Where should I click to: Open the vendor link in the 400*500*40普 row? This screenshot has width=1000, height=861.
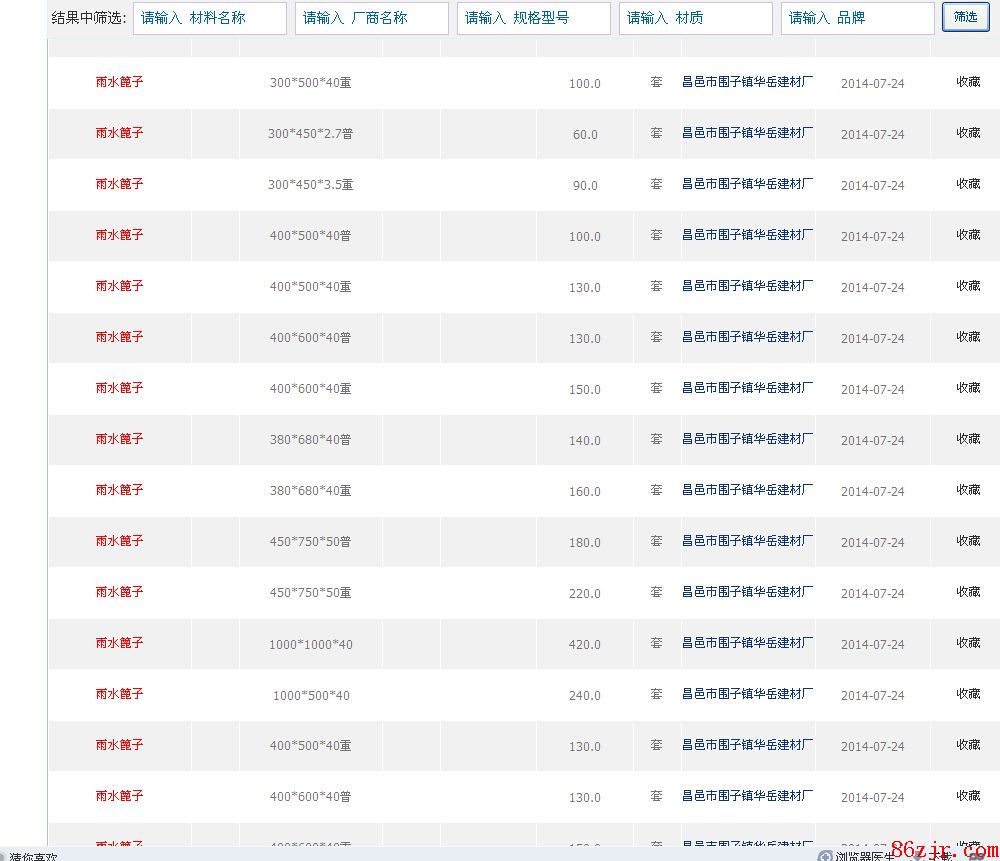(747, 235)
